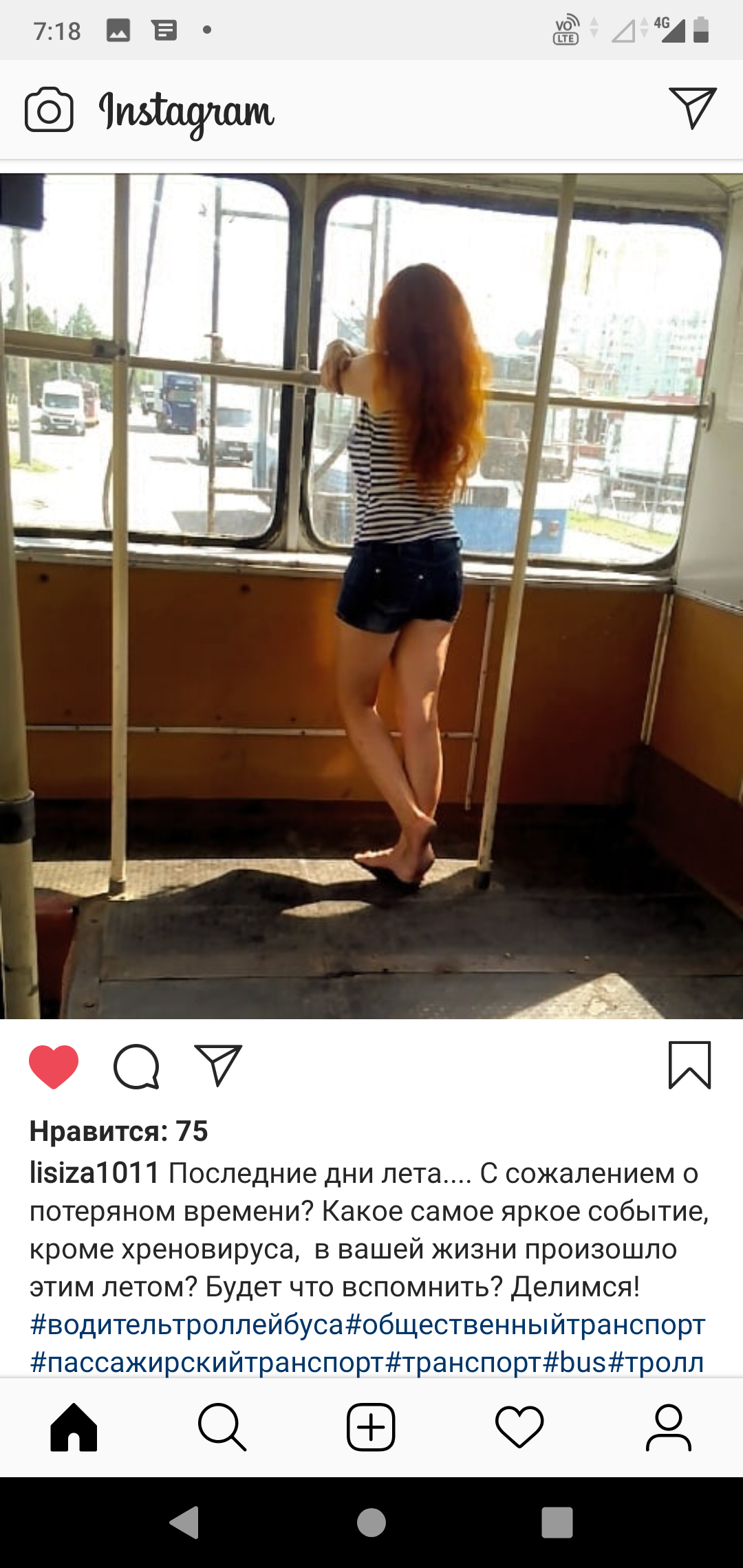Open hashtag #пассажирскийтранспорт
This screenshot has width=743, height=1568.
pyautogui.click(x=207, y=1362)
